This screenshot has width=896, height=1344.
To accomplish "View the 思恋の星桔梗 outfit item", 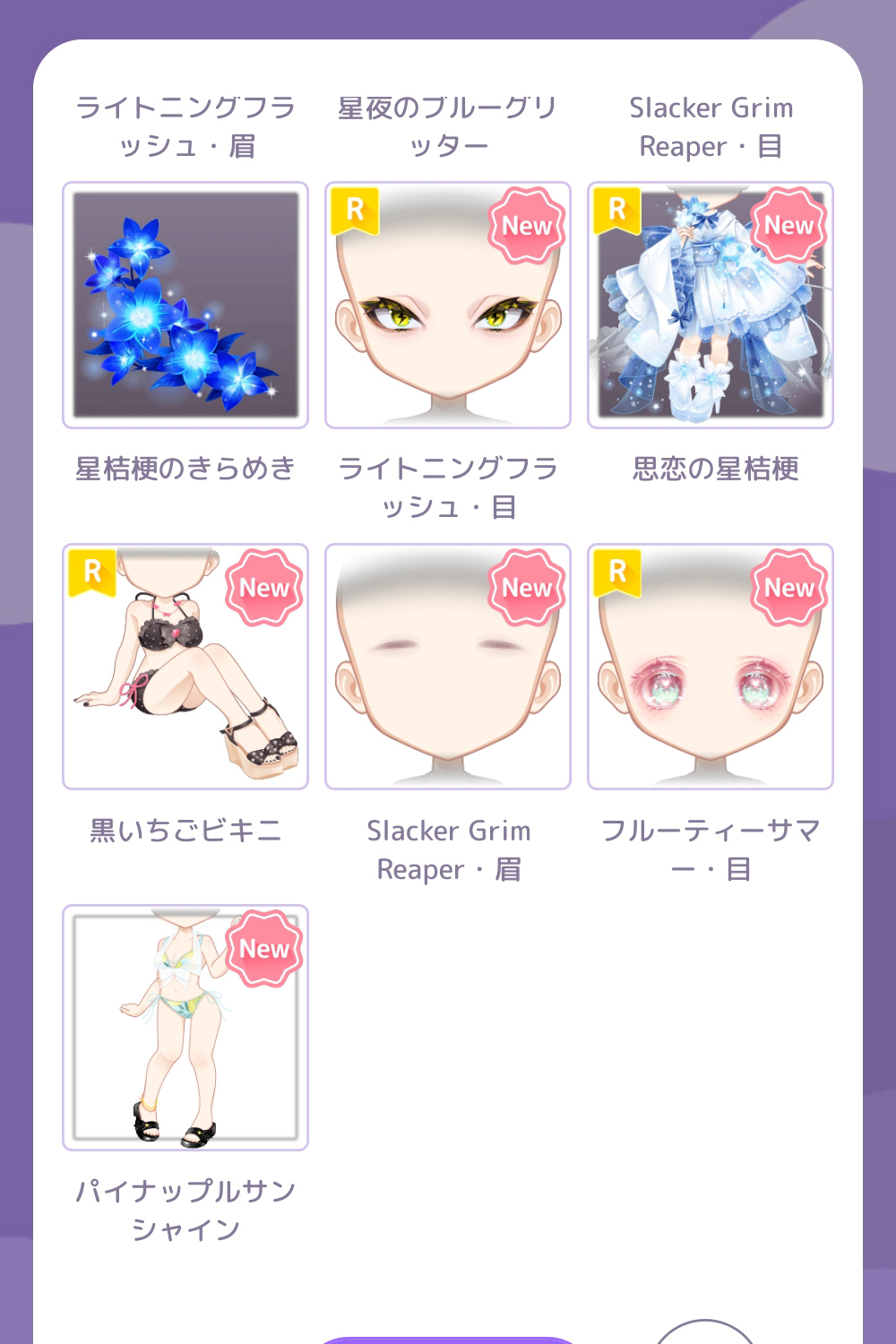I will point(711,305).
